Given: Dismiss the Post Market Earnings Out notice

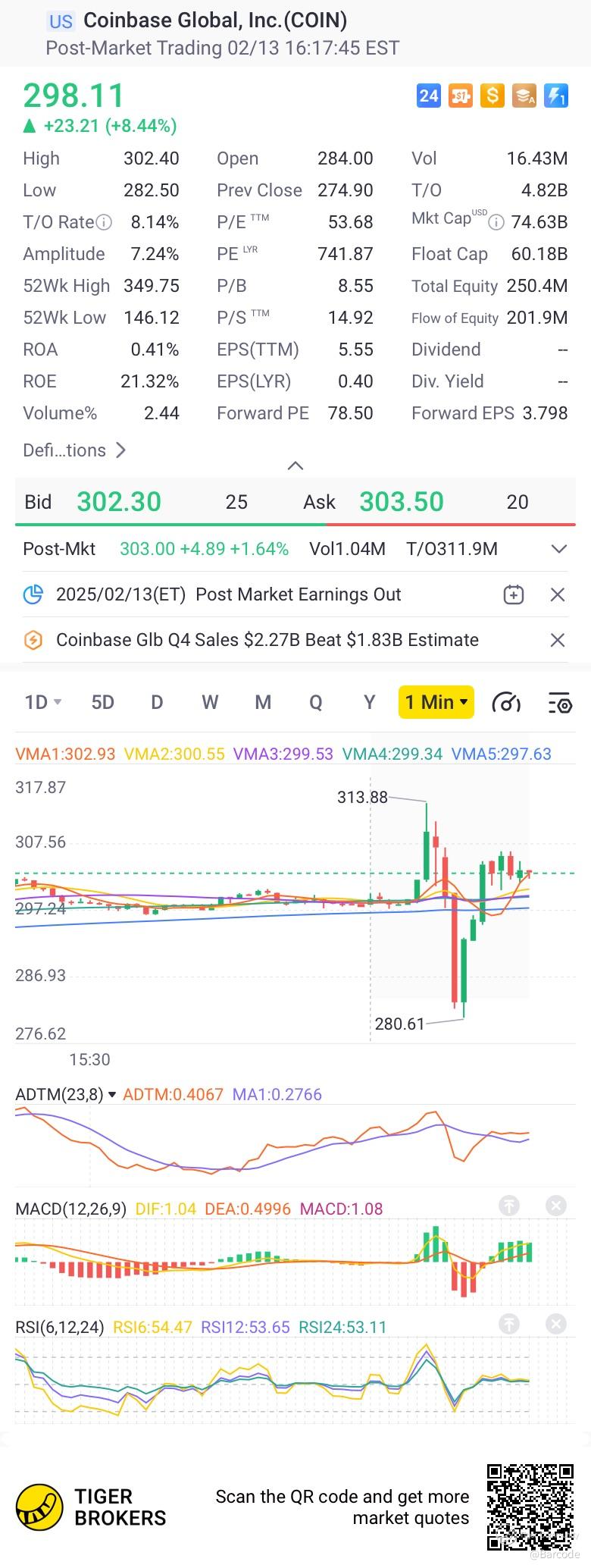Looking at the screenshot, I should (558, 595).
